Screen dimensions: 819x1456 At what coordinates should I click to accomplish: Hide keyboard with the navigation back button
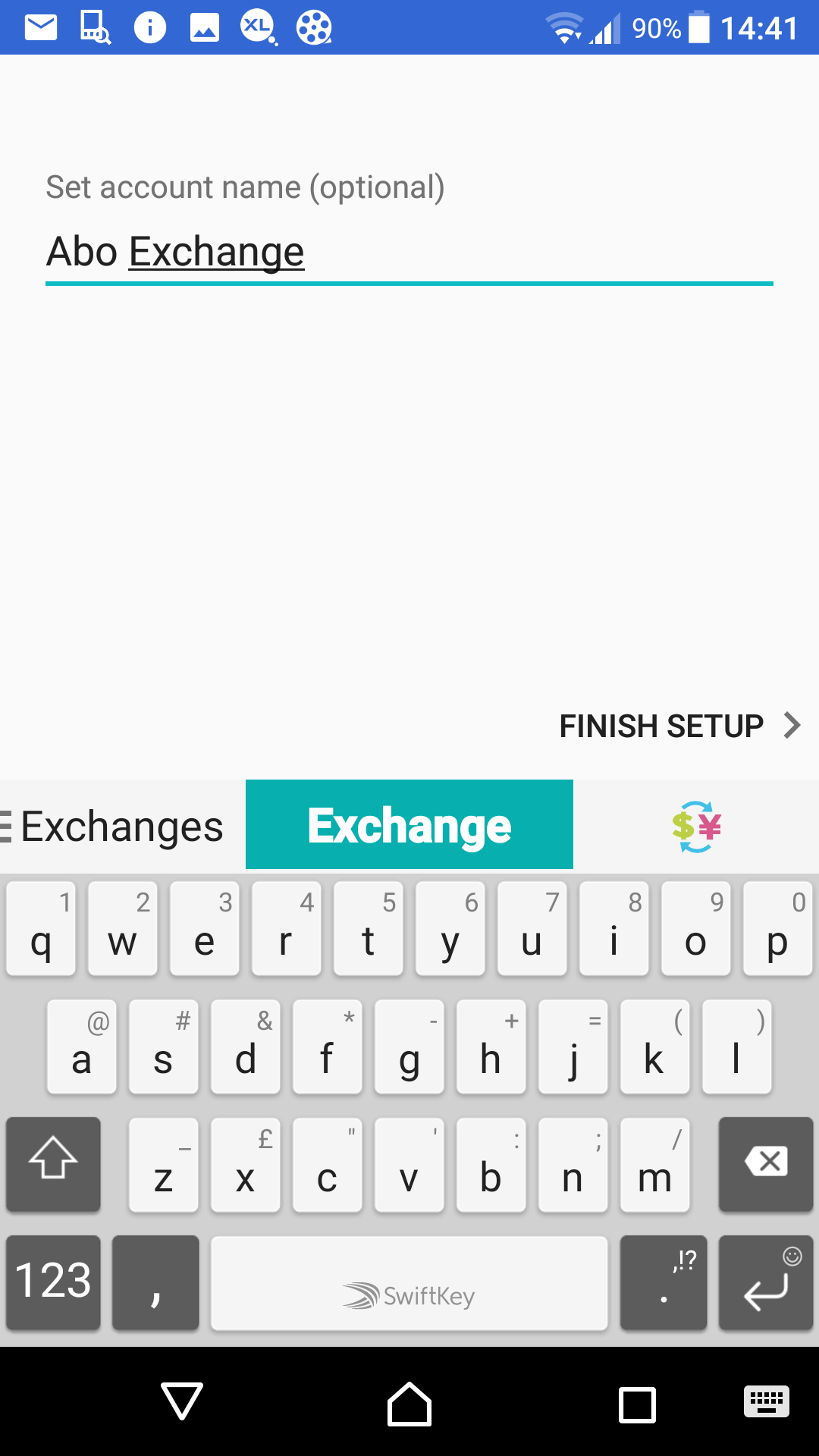point(182,1401)
